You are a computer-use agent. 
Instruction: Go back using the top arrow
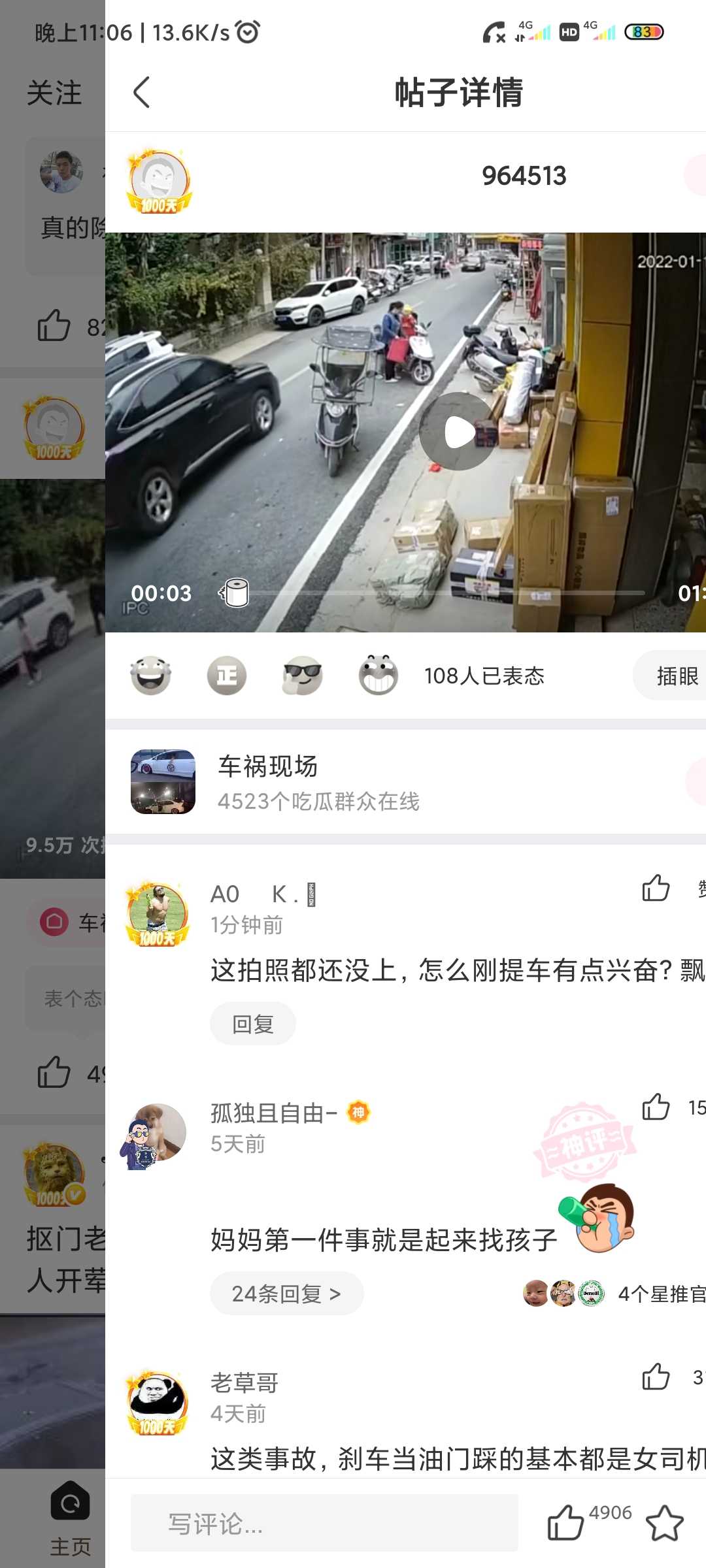tap(141, 92)
